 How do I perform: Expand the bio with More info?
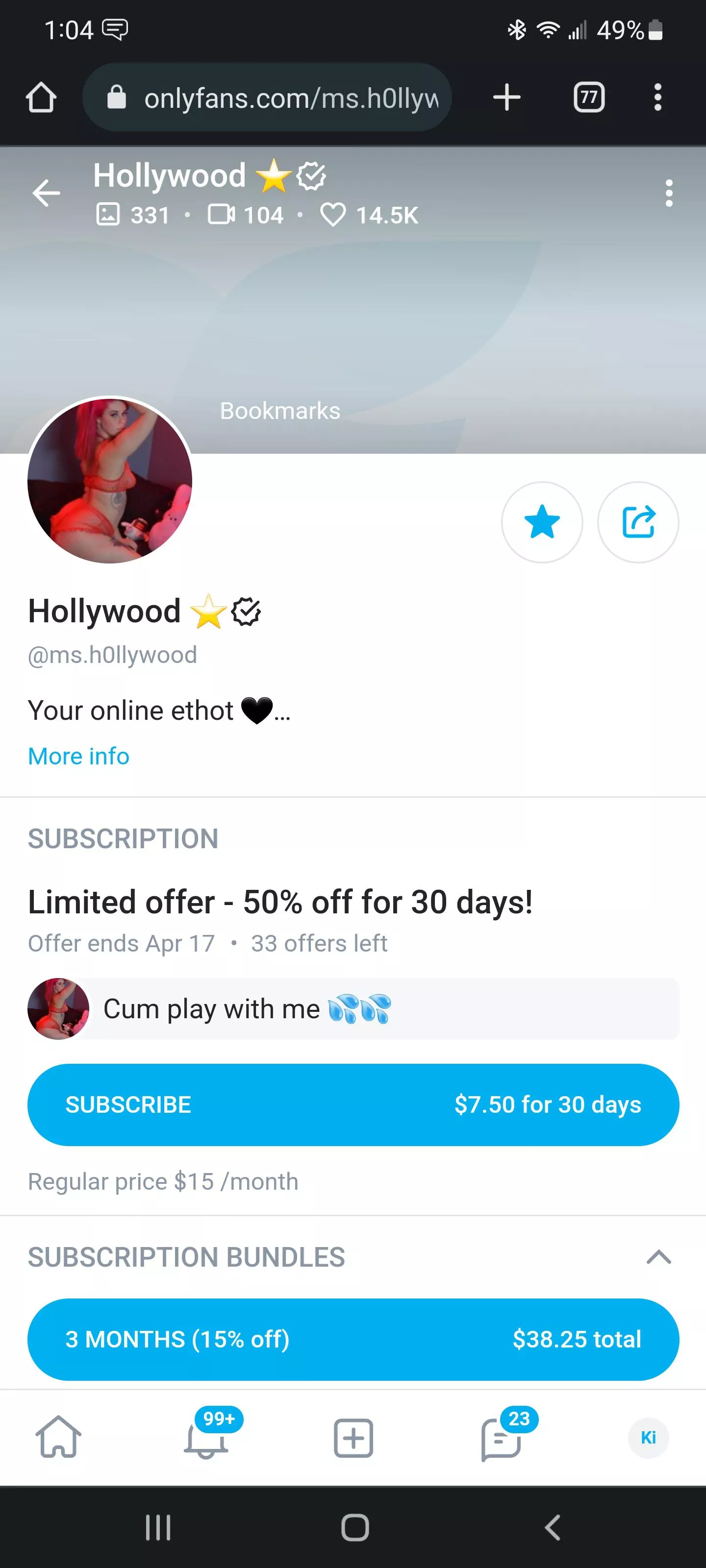pyautogui.click(x=78, y=756)
